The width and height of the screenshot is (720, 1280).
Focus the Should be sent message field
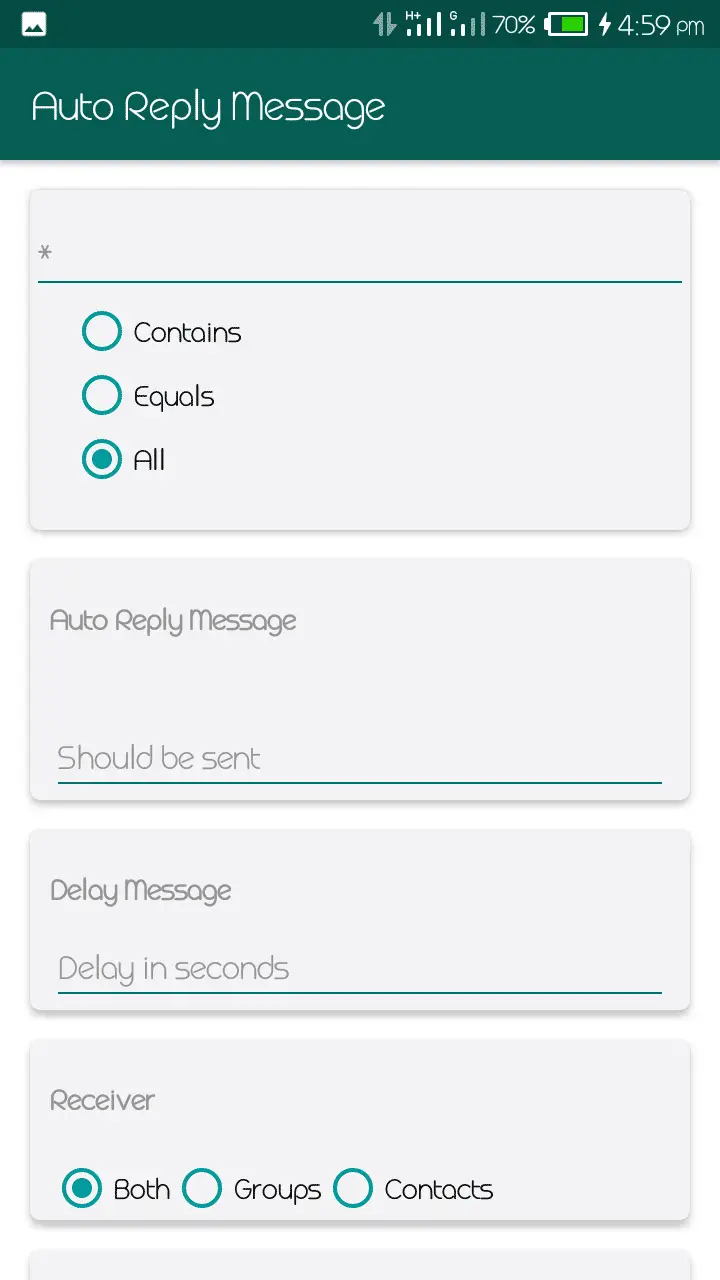(360, 758)
